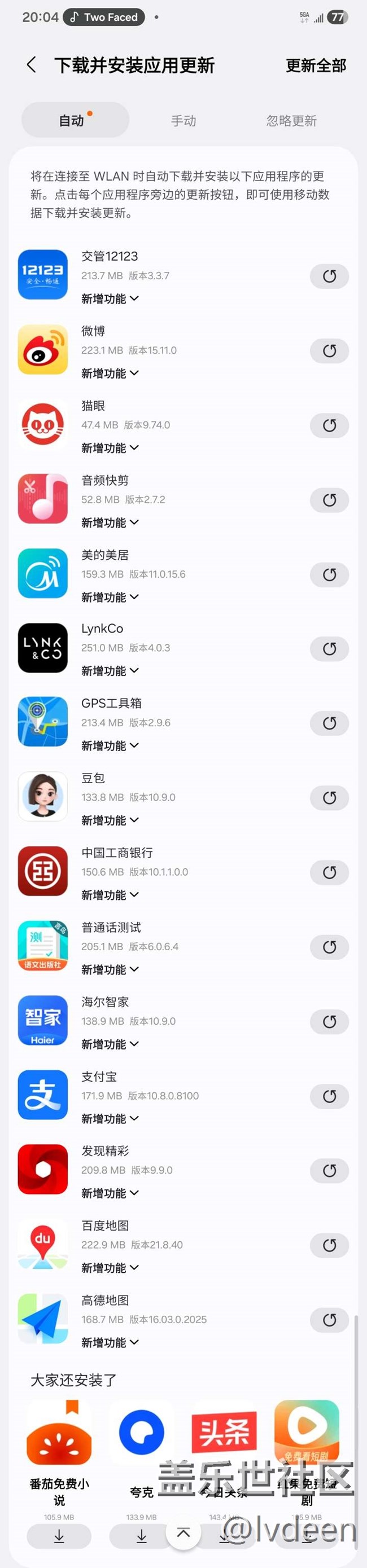The image size is (367, 1568).
Task: Switch to the 忽略更新 tab
Action: tap(291, 121)
